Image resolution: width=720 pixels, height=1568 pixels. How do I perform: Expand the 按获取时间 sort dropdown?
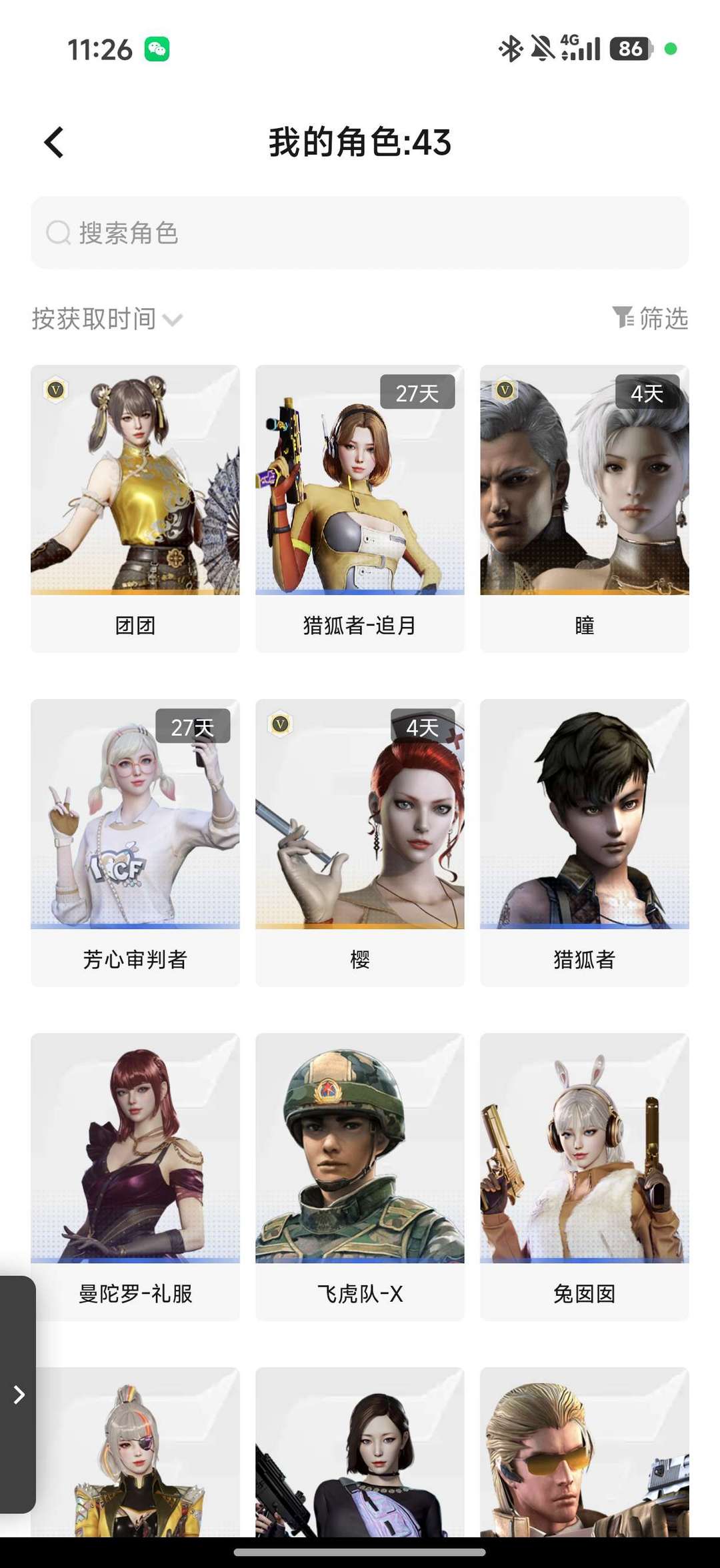[x=107, y=319]
